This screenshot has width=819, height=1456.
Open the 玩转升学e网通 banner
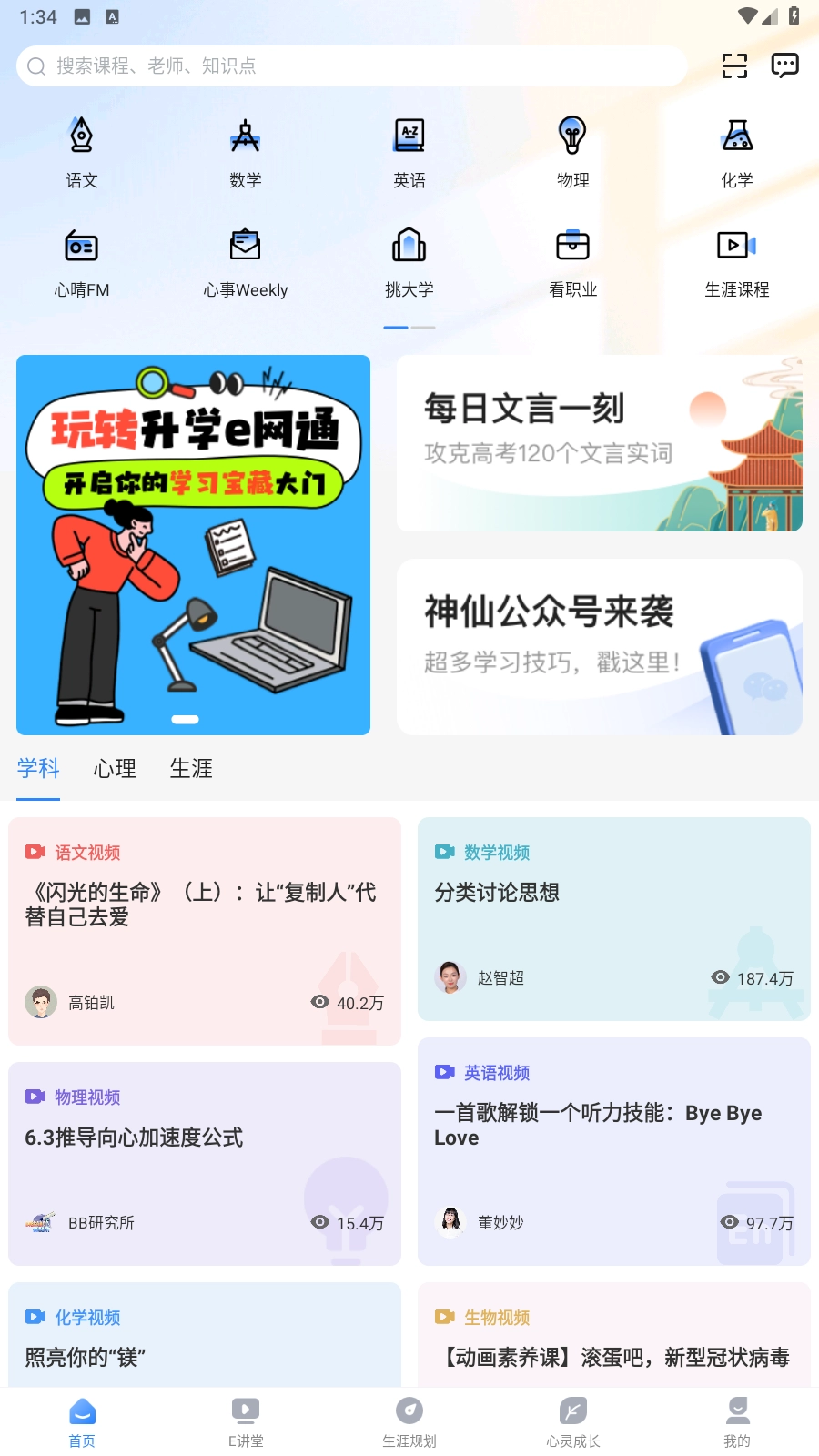pyautogui.click(x=193, y=544)
